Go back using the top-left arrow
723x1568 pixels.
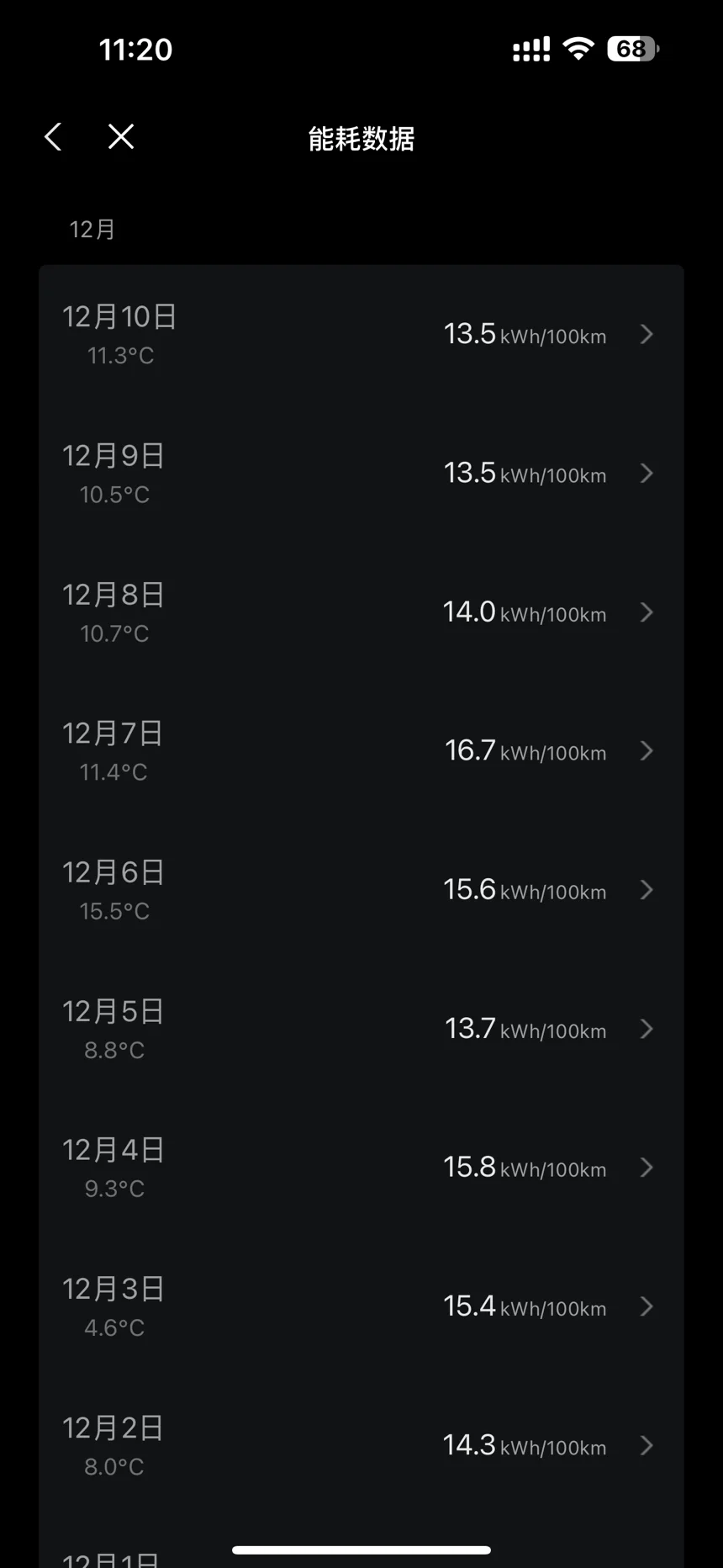coord(53,136)
